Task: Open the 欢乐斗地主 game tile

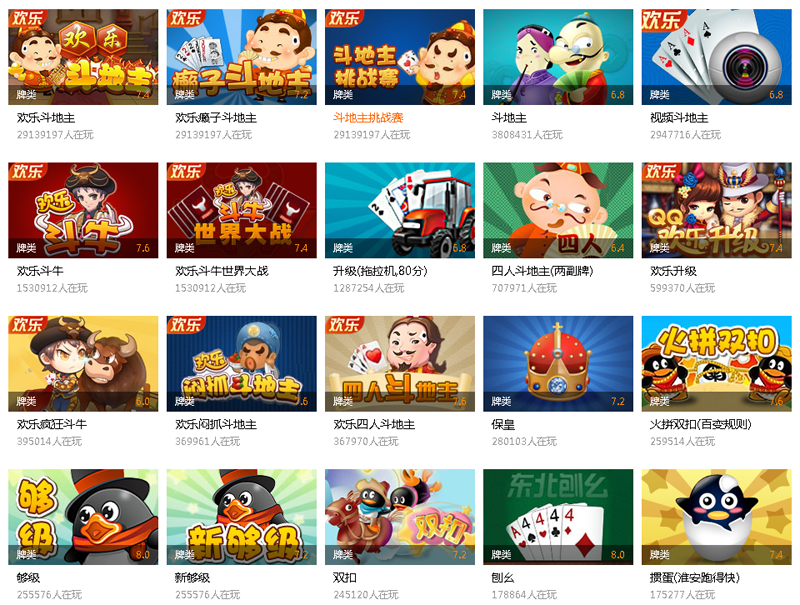Action: (83, 57)
